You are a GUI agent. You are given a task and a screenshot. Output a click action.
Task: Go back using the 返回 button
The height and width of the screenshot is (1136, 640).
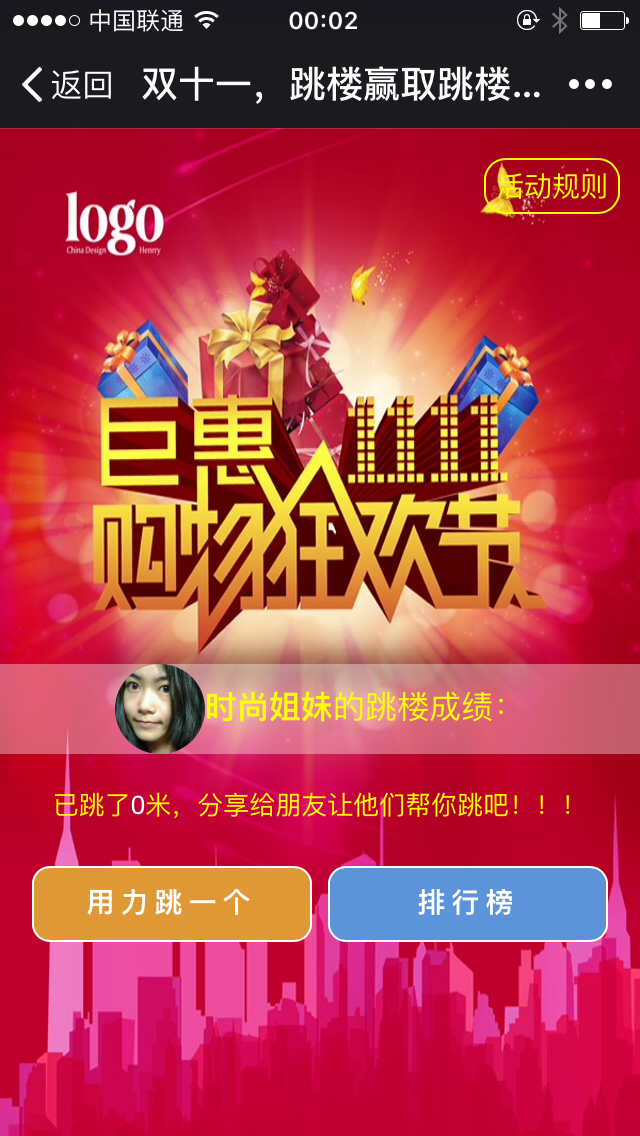click(x=67, y=85)
